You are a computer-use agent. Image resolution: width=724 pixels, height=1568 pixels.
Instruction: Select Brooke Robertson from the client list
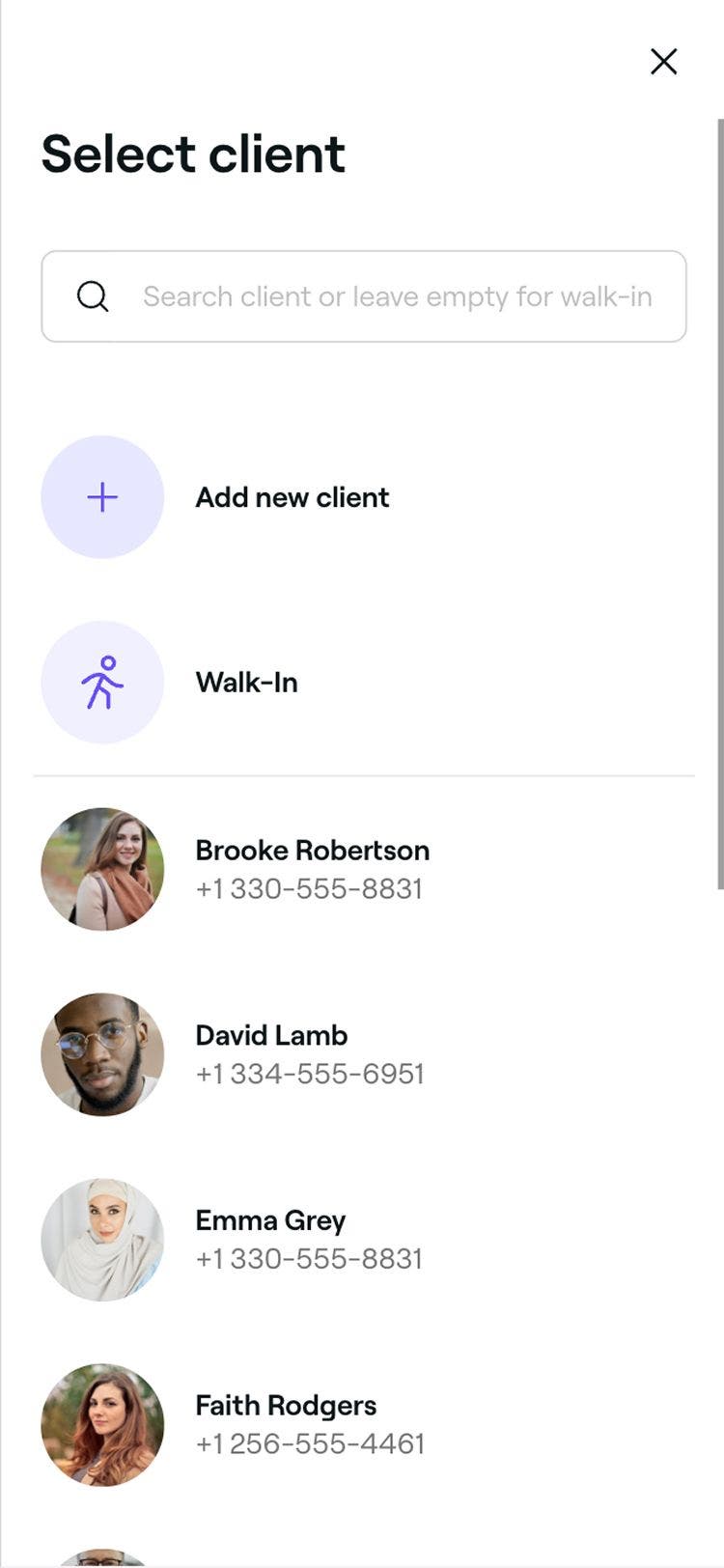pyautogui.click(x=313, y=850)
